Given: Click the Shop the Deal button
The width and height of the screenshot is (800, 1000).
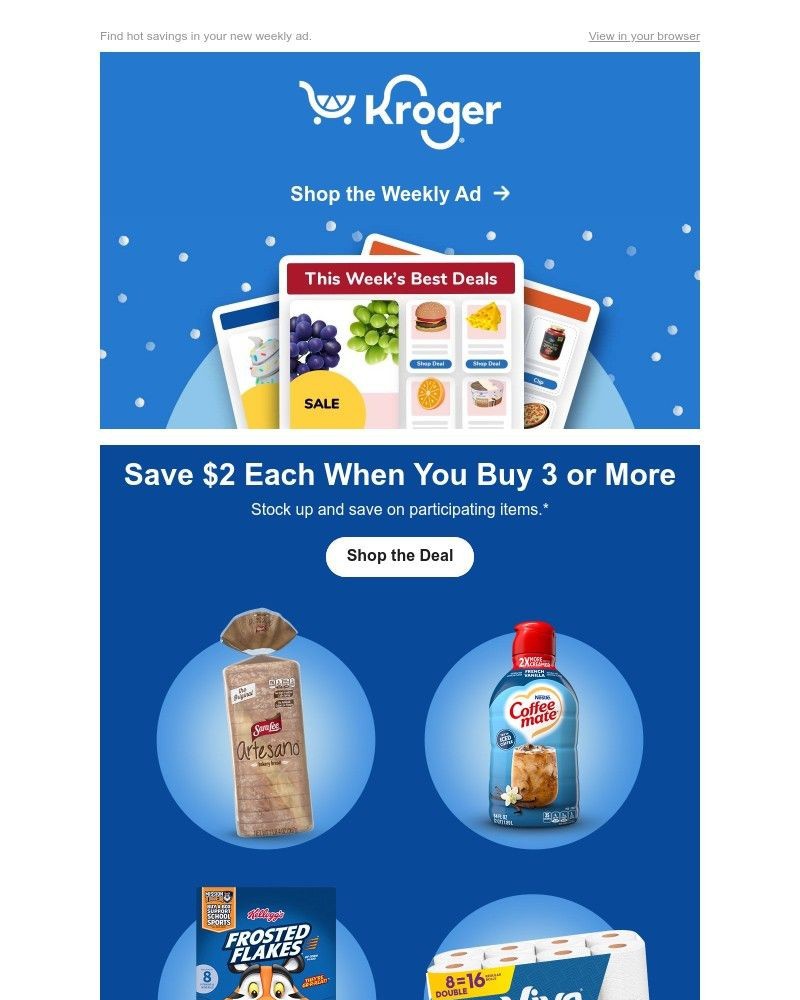Looking at the screenshot, I should point(400,556).
